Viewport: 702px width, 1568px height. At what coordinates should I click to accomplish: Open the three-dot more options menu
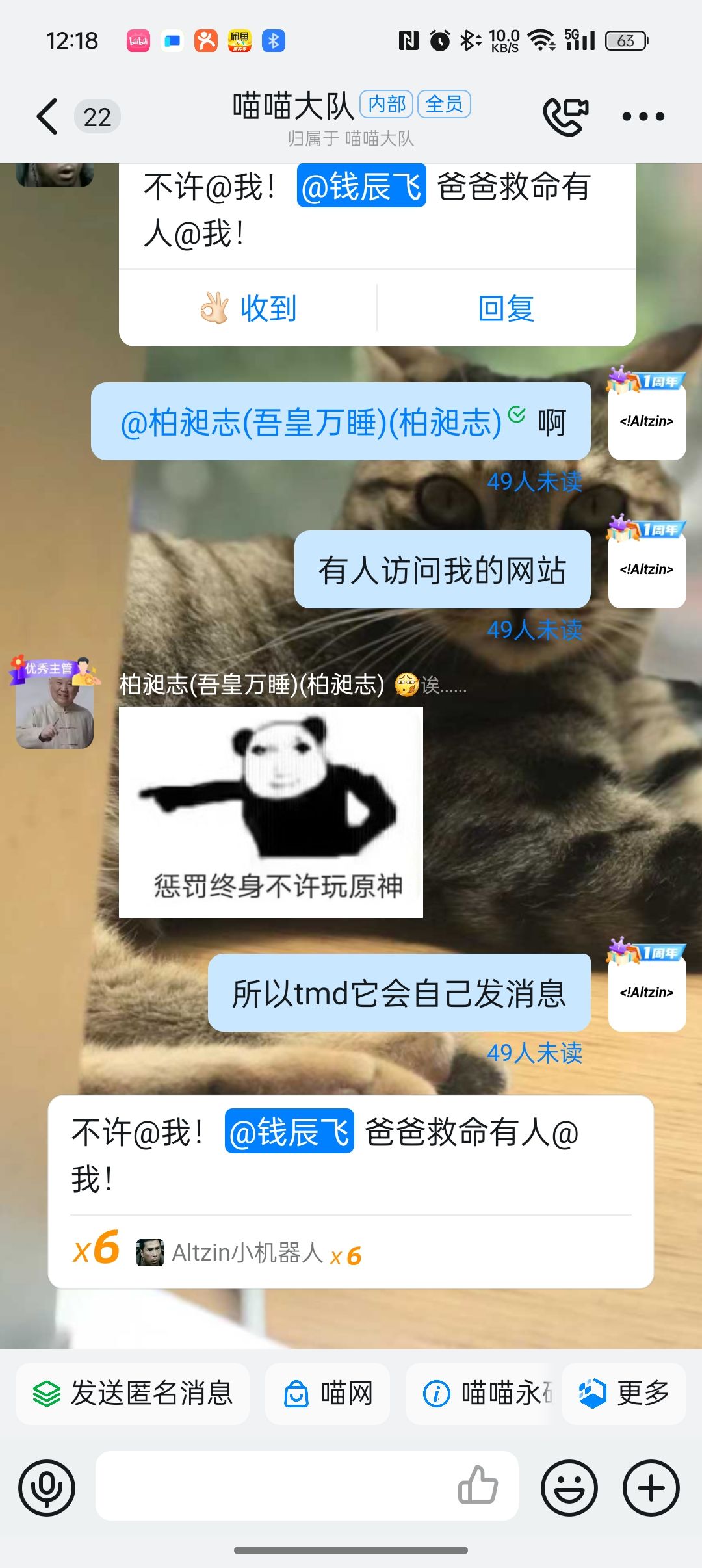(643, 117)
